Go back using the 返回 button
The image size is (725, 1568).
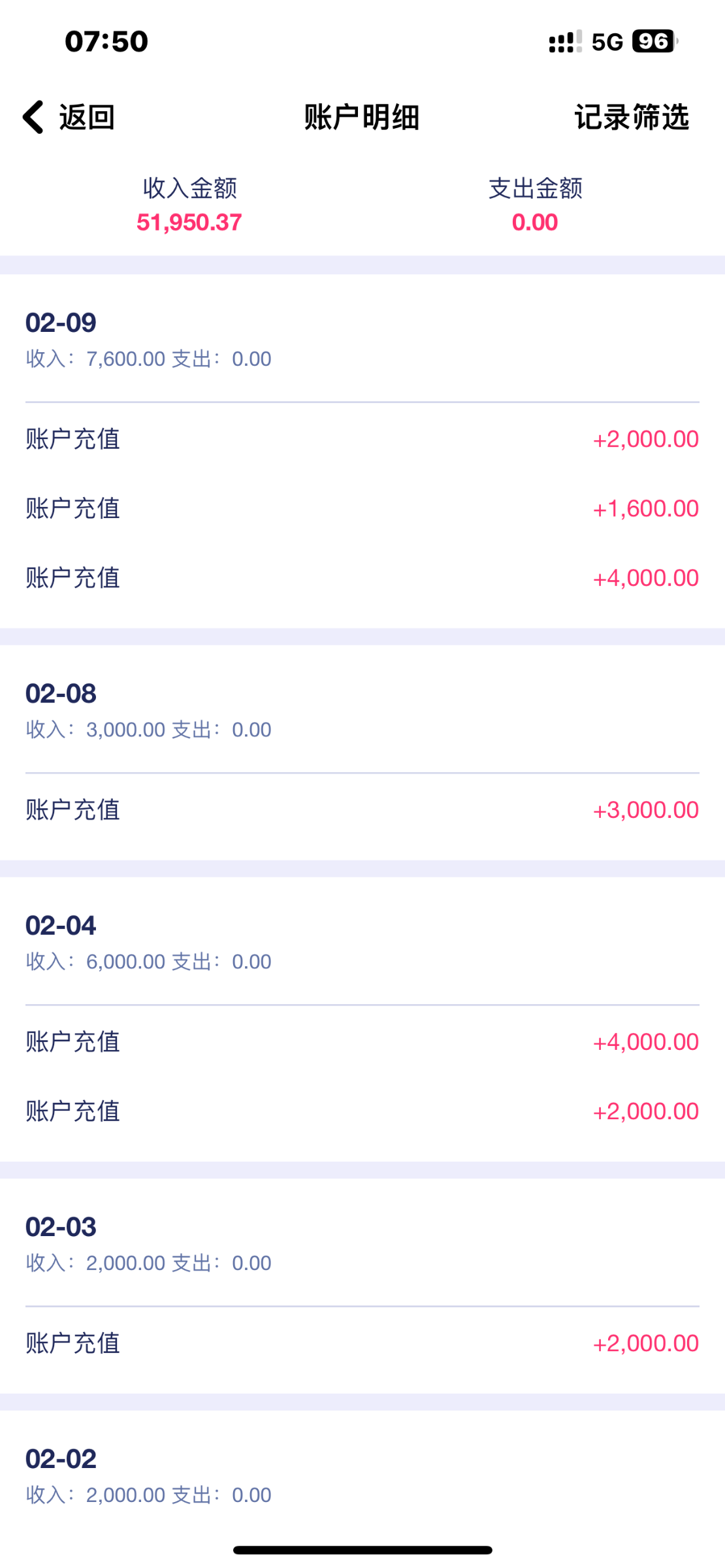(69, 118)
